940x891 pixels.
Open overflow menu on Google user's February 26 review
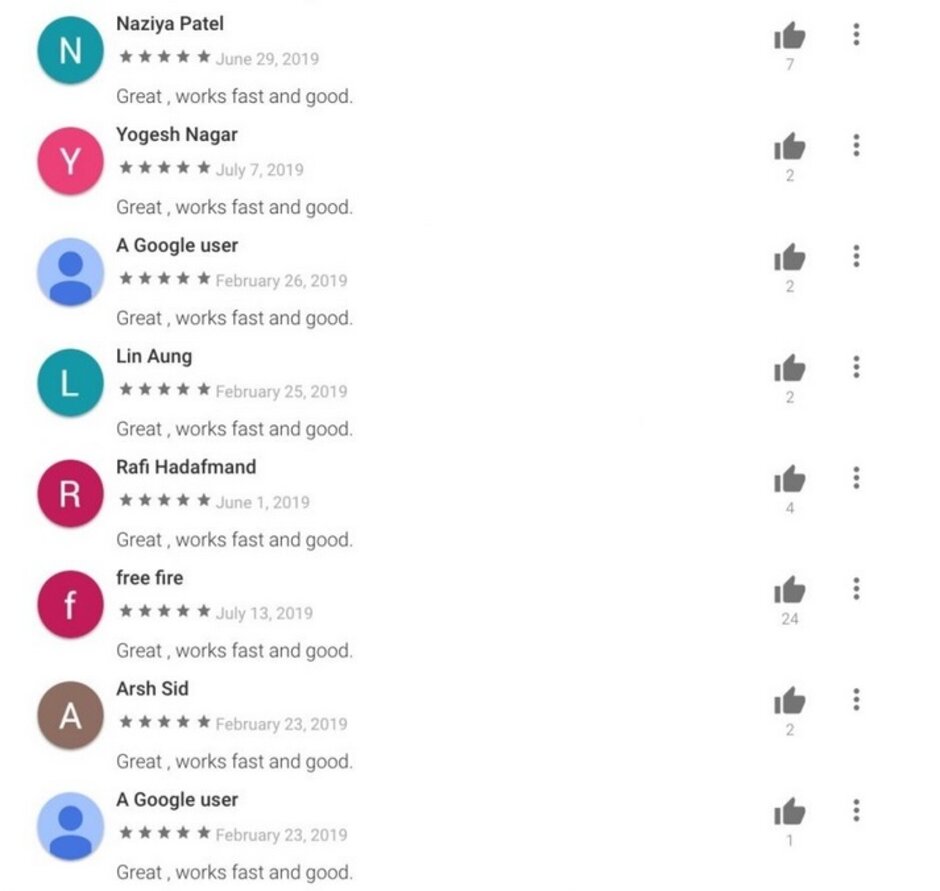click(x=856, y=257)
